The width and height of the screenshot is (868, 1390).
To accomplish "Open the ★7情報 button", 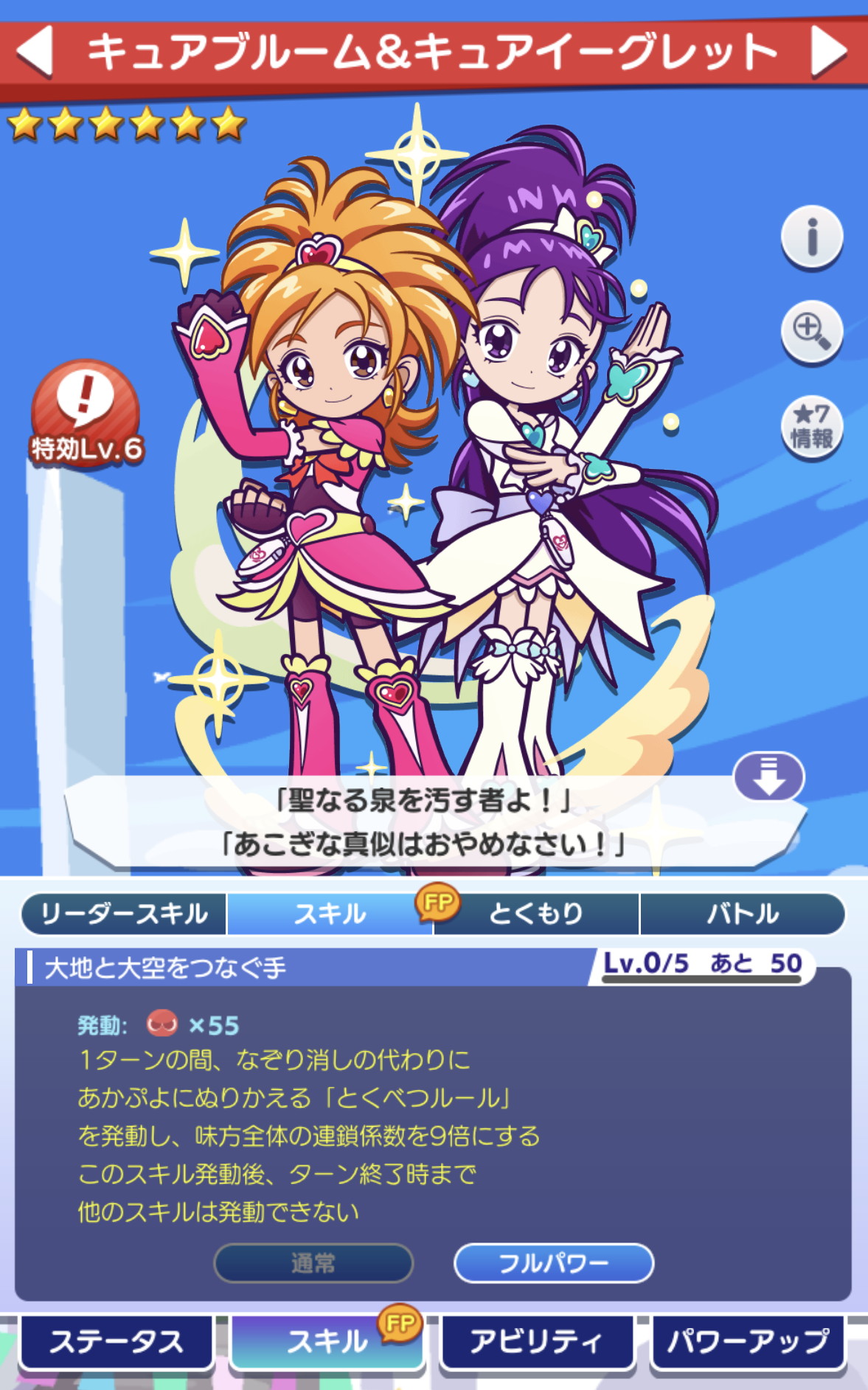I will tap(811, 427).
